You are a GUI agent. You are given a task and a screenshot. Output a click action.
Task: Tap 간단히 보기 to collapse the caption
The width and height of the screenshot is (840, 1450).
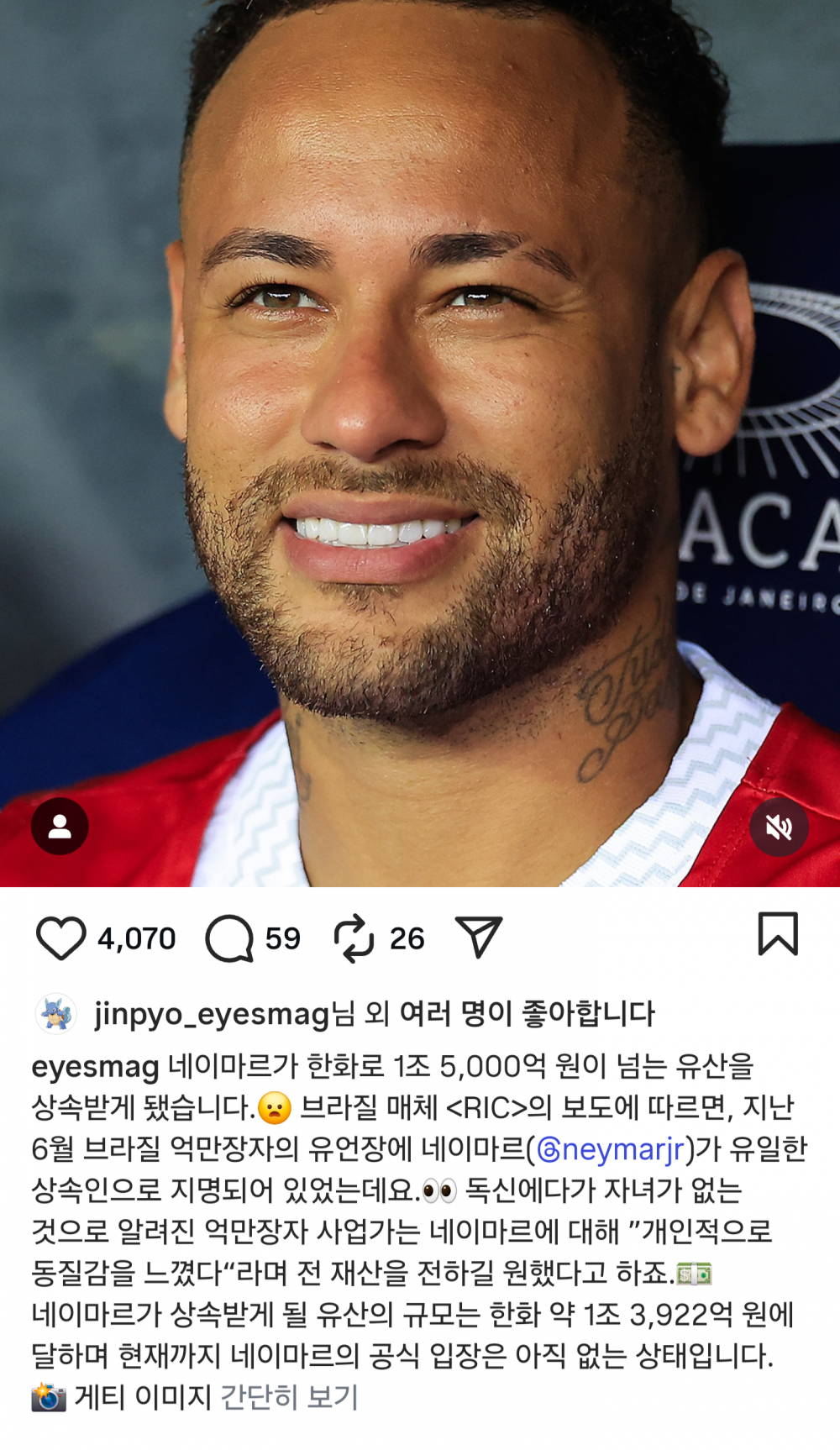[289, 1396]
